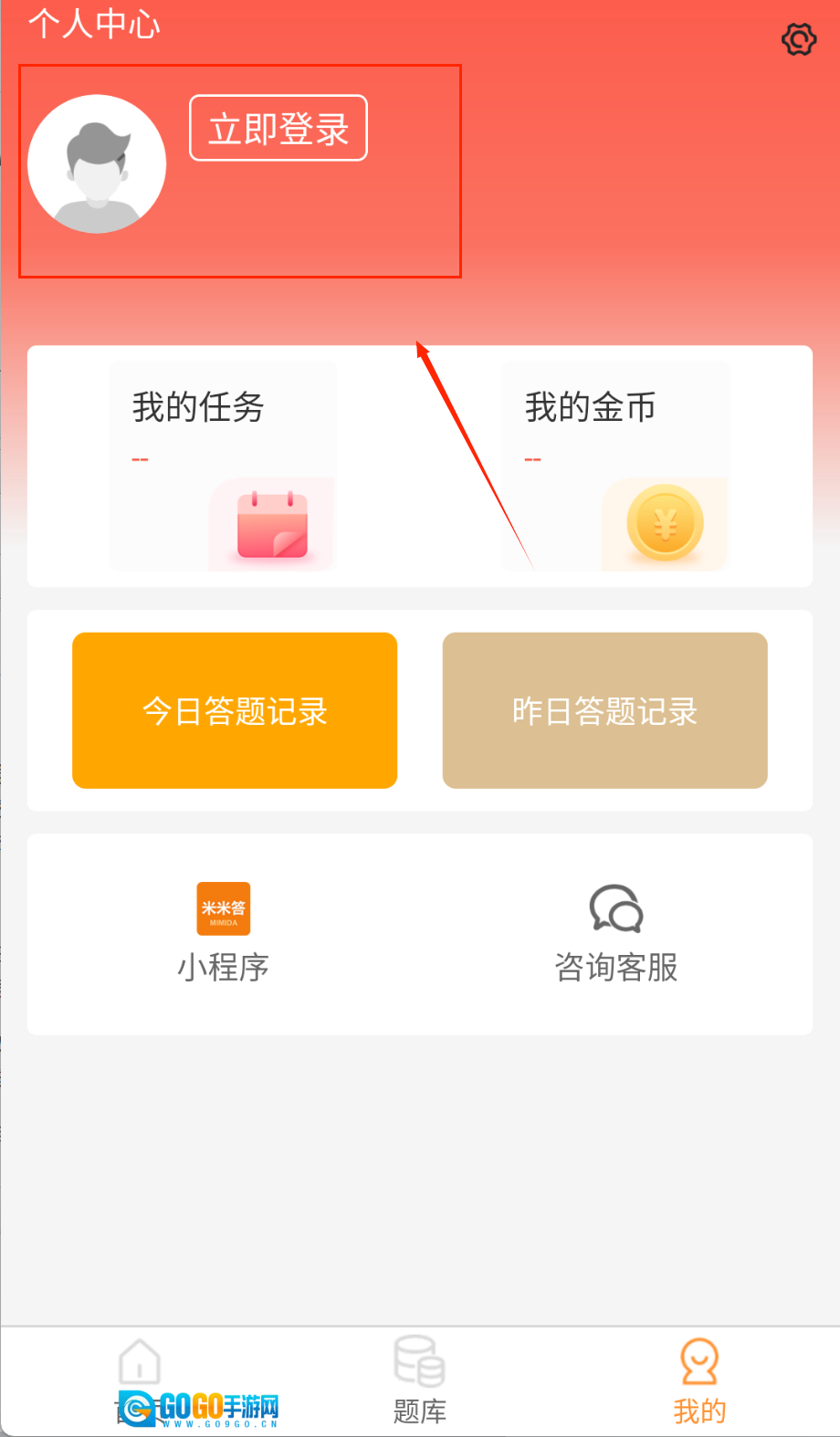Tap the default profile avatar
840x1437 pixels.
click(97, 164)
